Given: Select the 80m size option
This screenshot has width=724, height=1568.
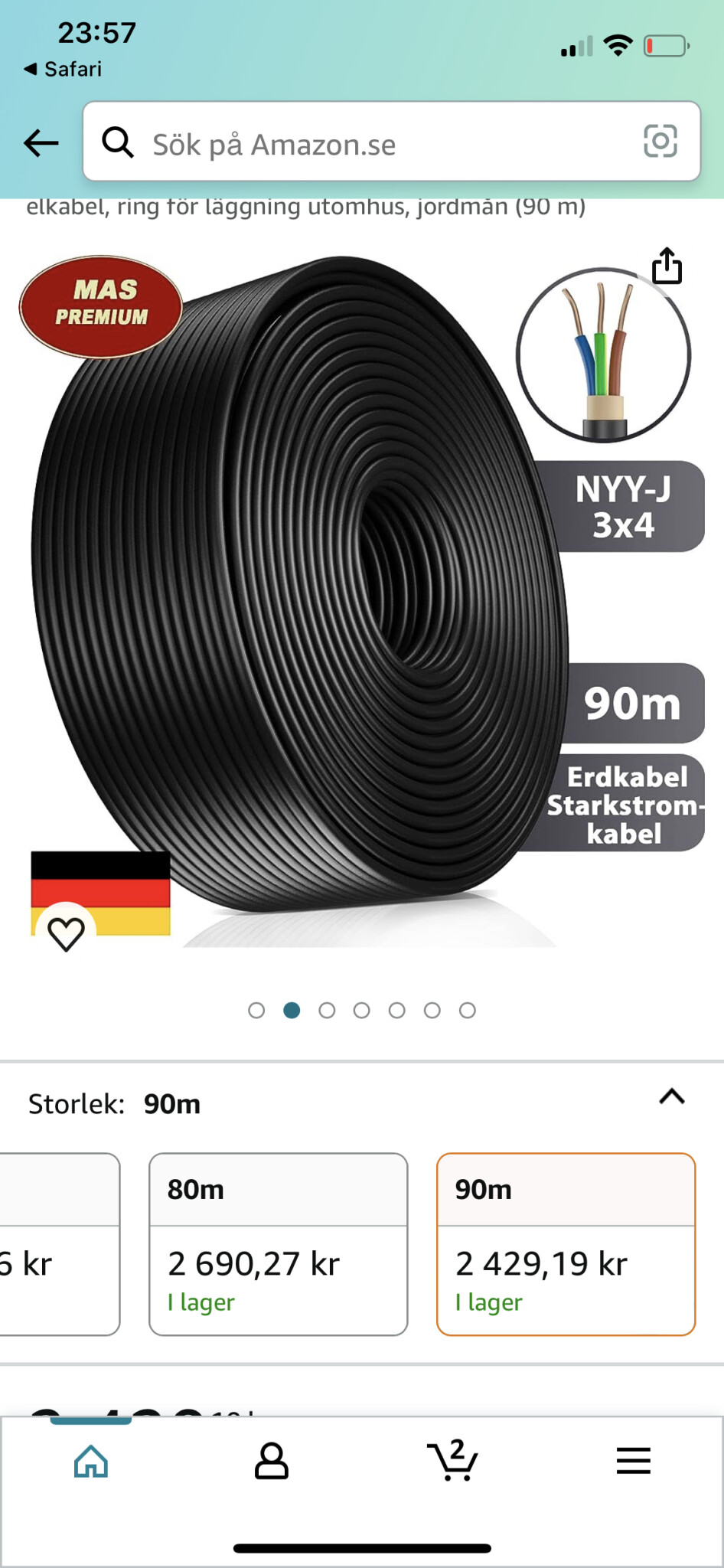Looking at the screenshot, I should (278, 1243).
